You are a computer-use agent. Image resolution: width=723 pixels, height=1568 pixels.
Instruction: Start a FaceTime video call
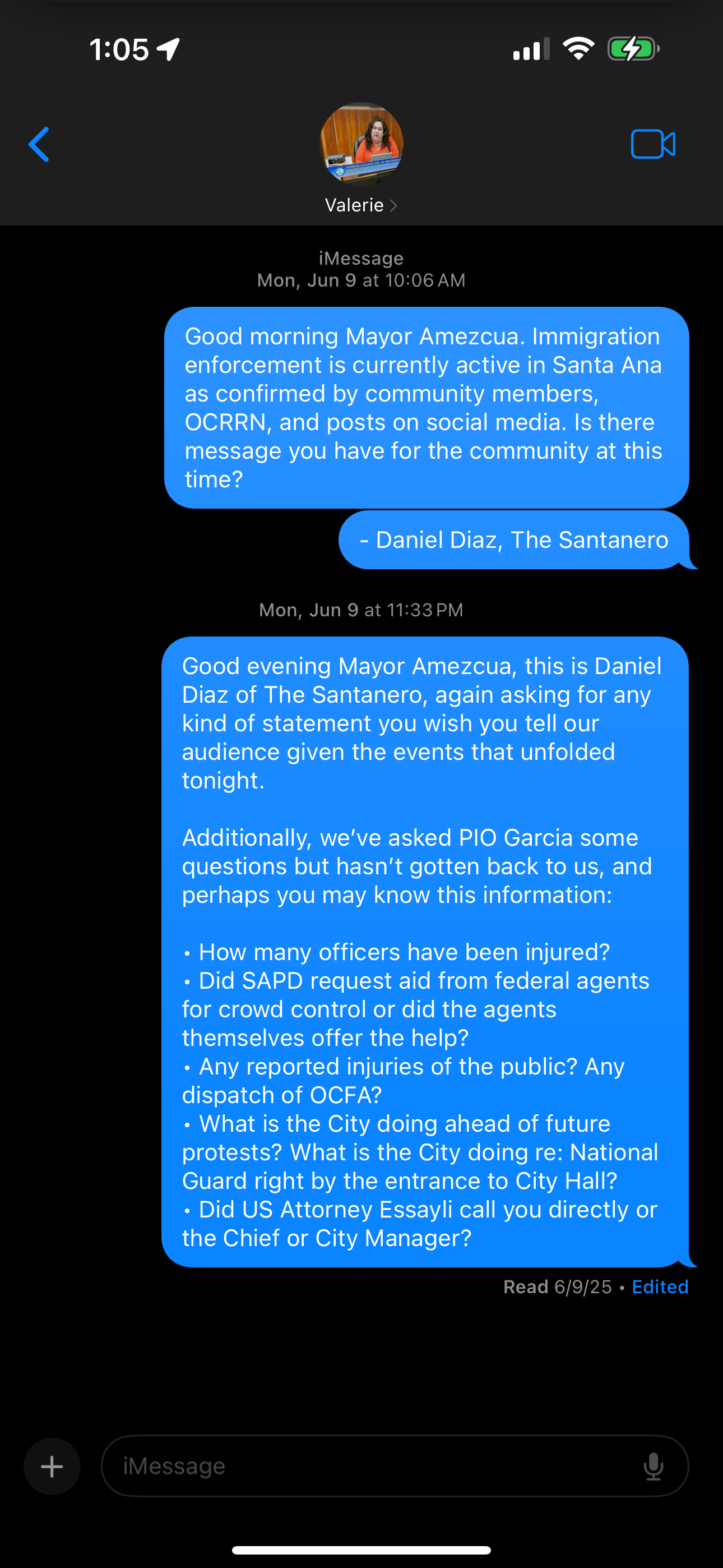click(653, 144)
